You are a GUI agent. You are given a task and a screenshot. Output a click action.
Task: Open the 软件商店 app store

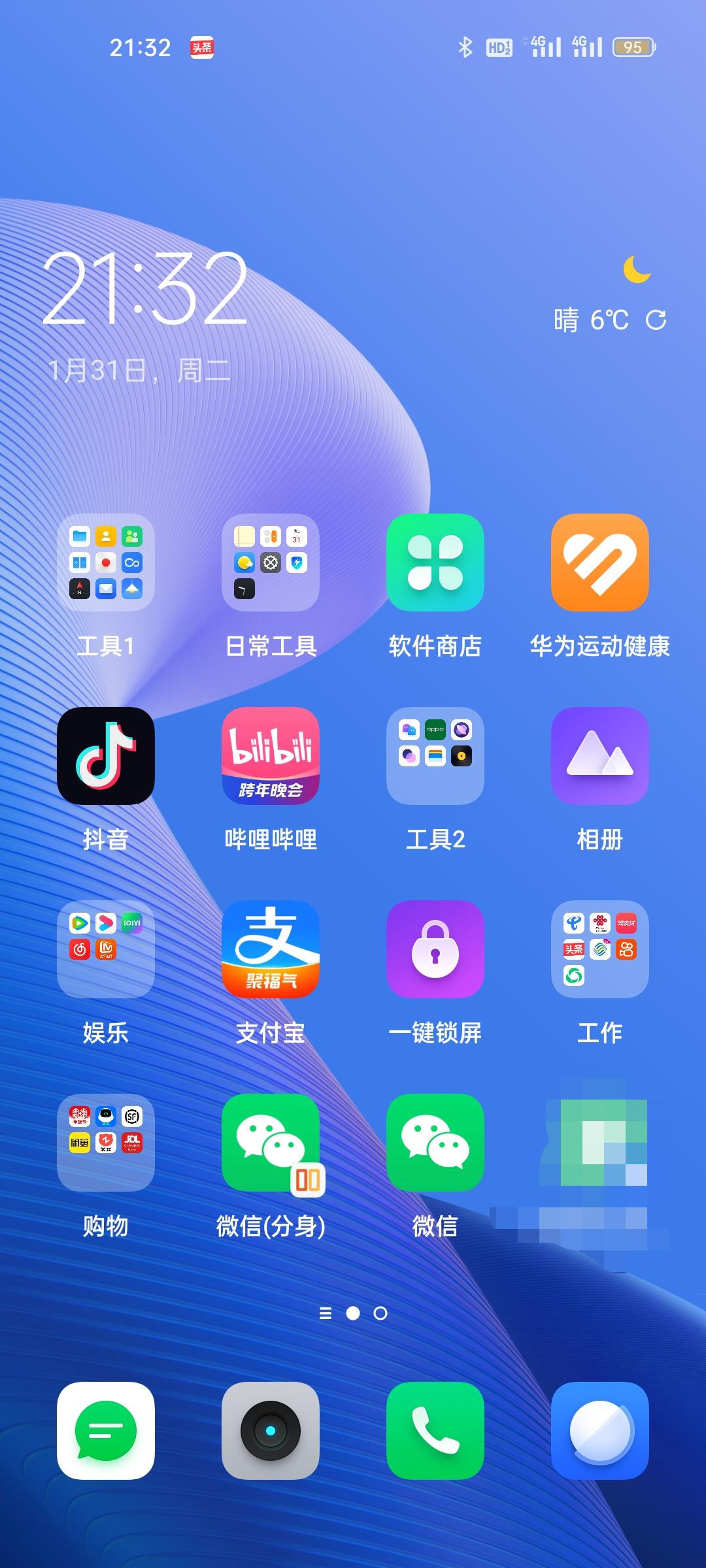[x=435, y=563]
